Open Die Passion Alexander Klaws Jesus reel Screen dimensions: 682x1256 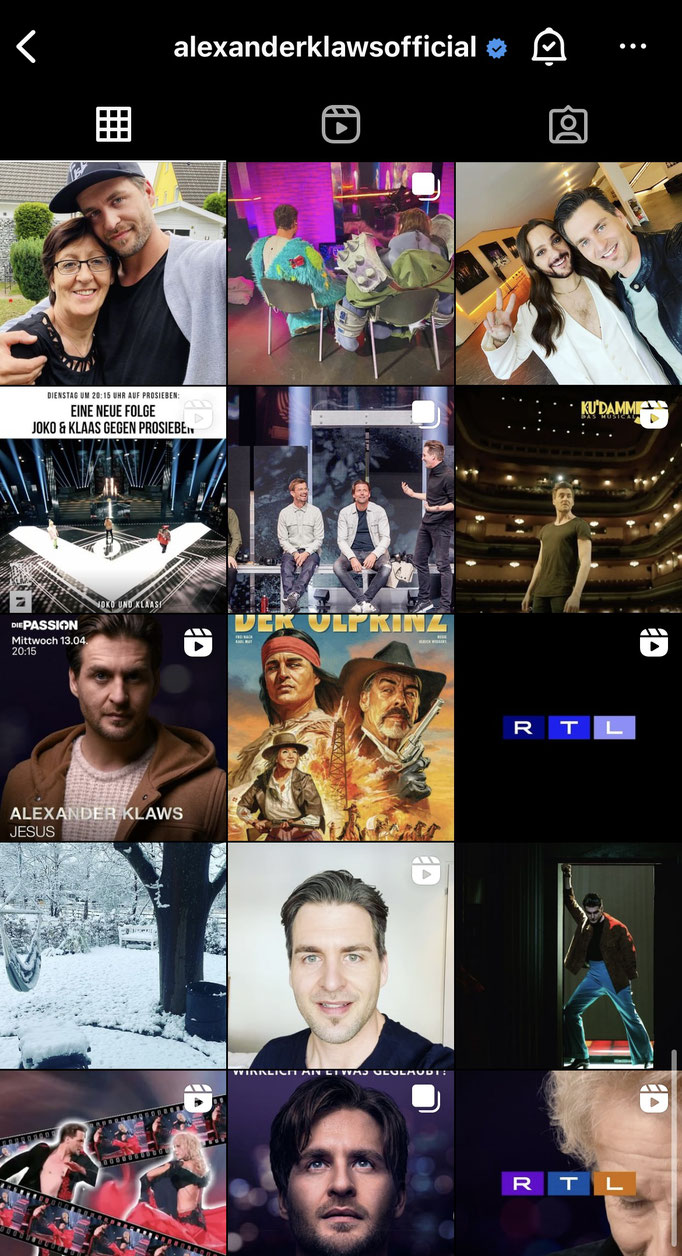click(x=113, y=728)
